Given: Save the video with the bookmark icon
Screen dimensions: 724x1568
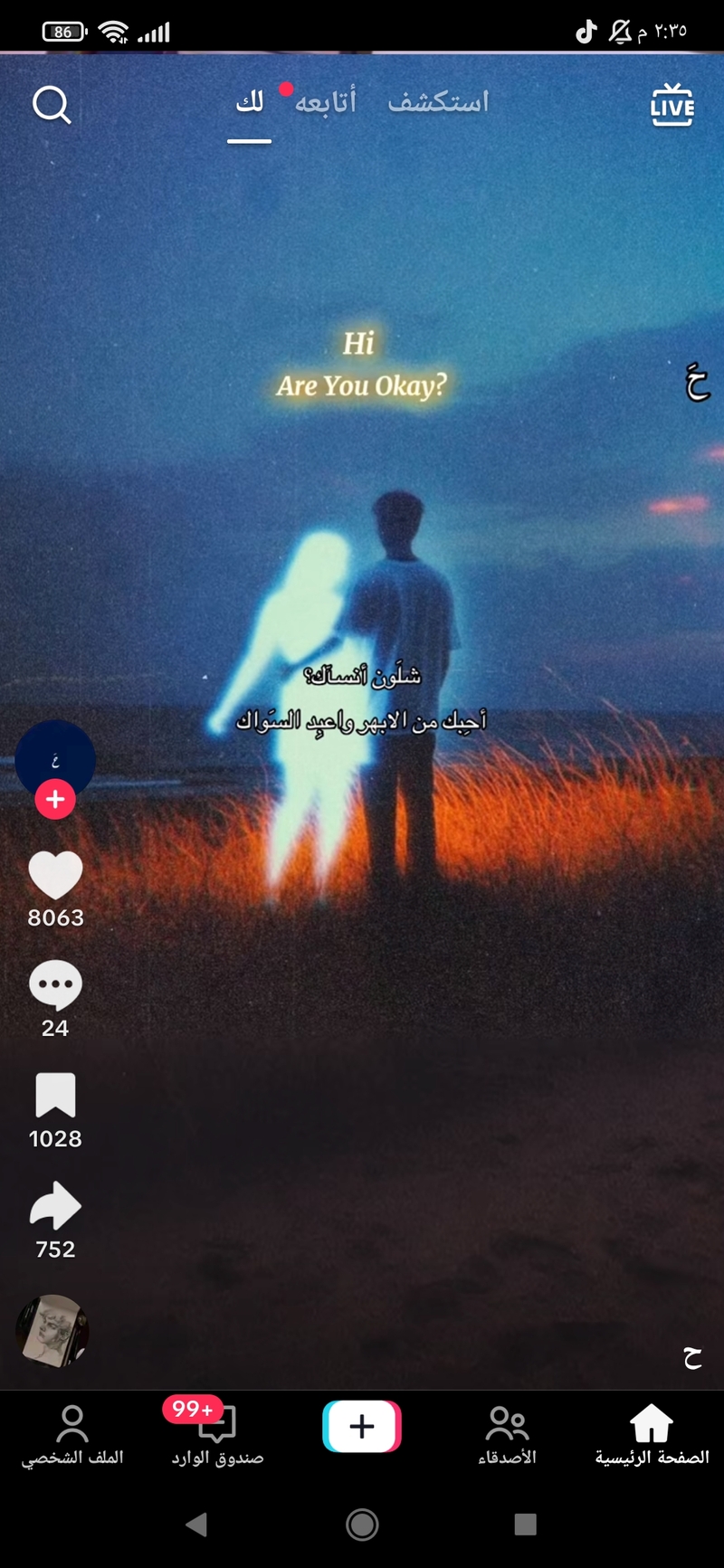Looking at the screenshot, I should click(x=55, y=1096).
